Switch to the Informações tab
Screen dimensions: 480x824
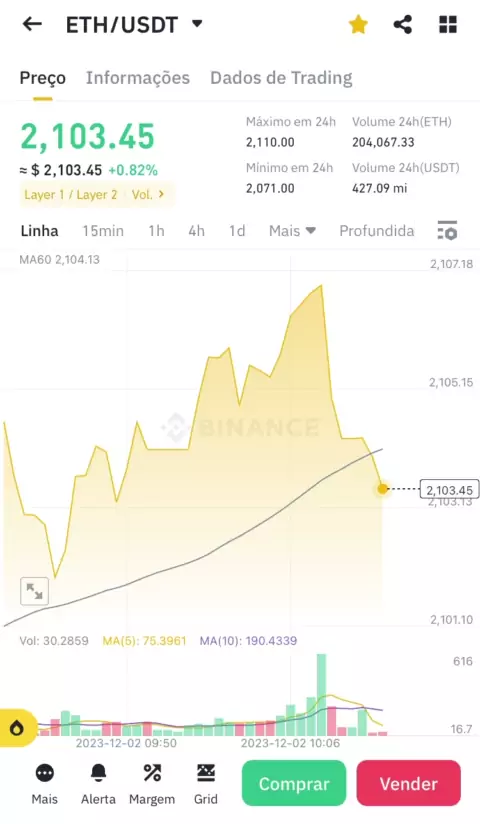[x=138, y=78]
